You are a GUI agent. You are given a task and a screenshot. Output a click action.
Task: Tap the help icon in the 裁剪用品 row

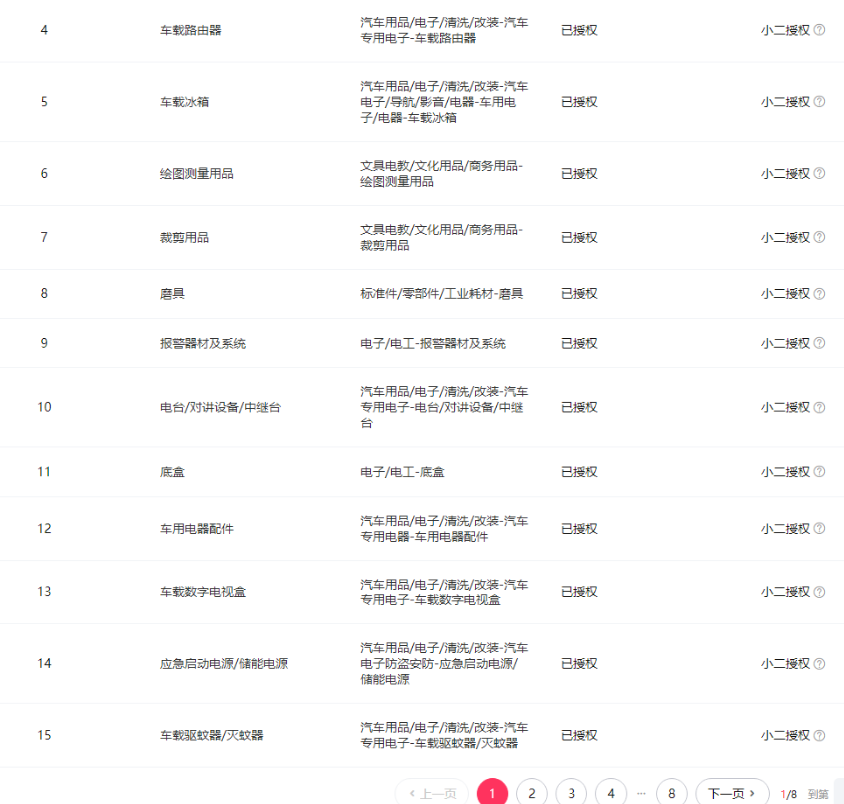(820, 237)
